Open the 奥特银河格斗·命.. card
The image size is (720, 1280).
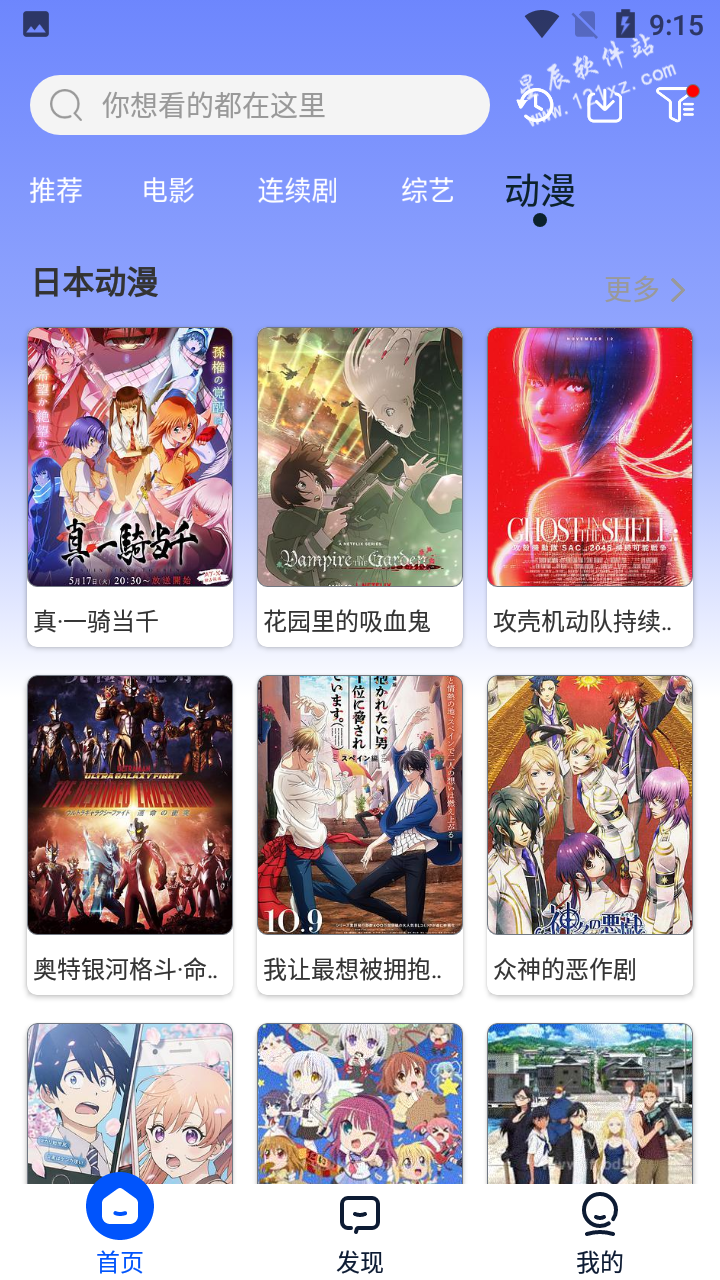[130, 835]
